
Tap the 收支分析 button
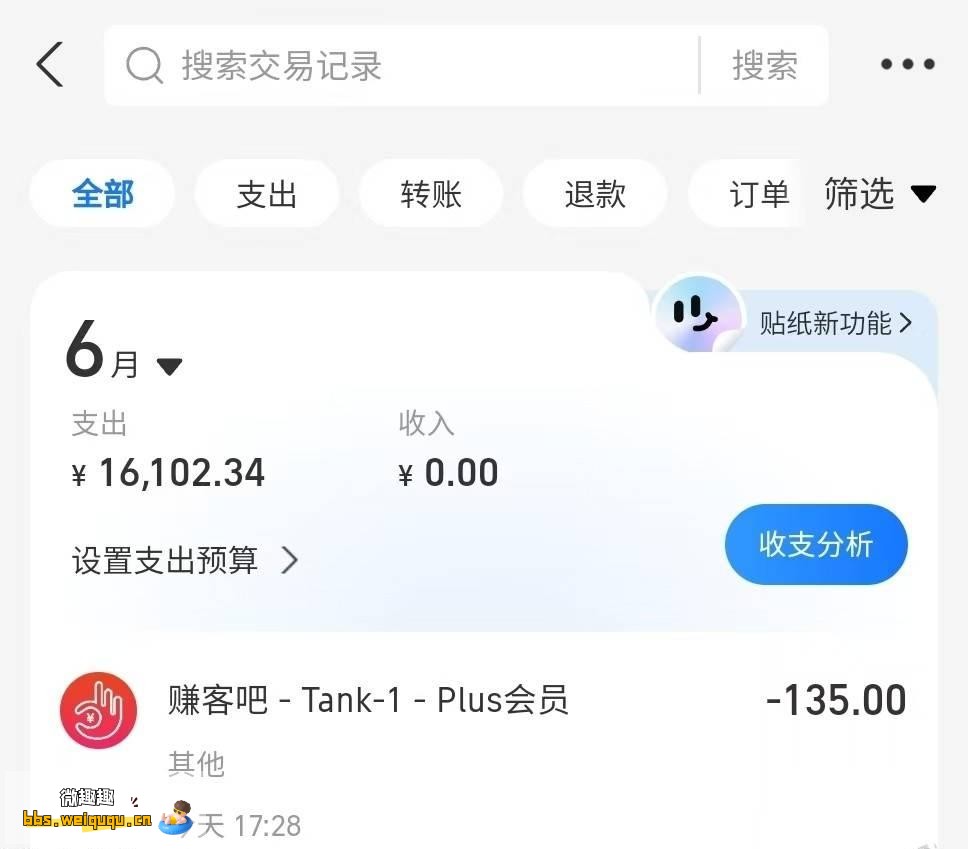tap(816, 545)
